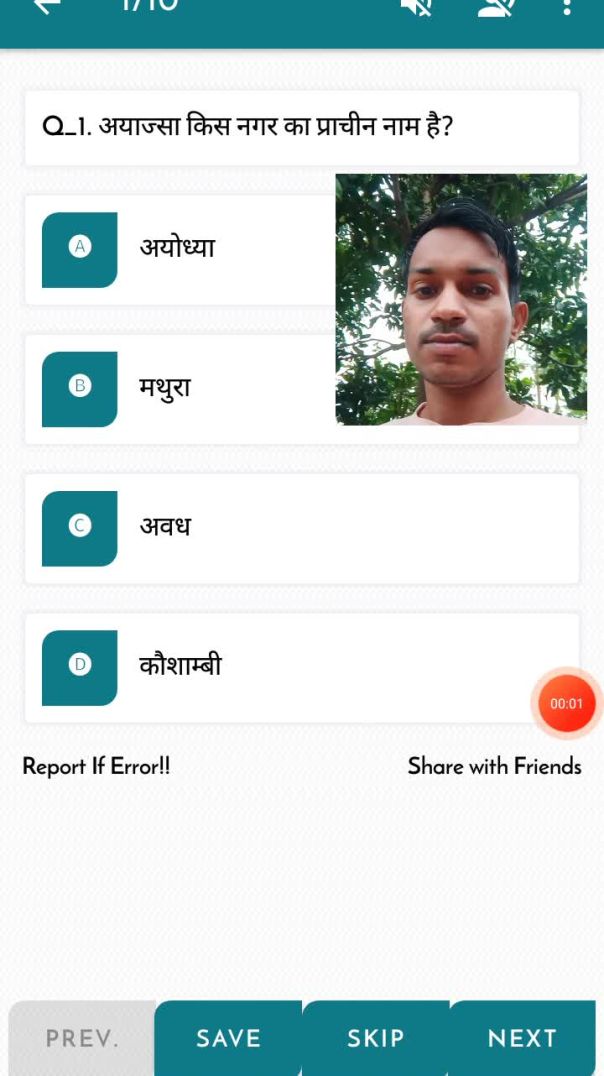Tap the muted speaker icon
The image size is (604, 1076).
(416, 7)
